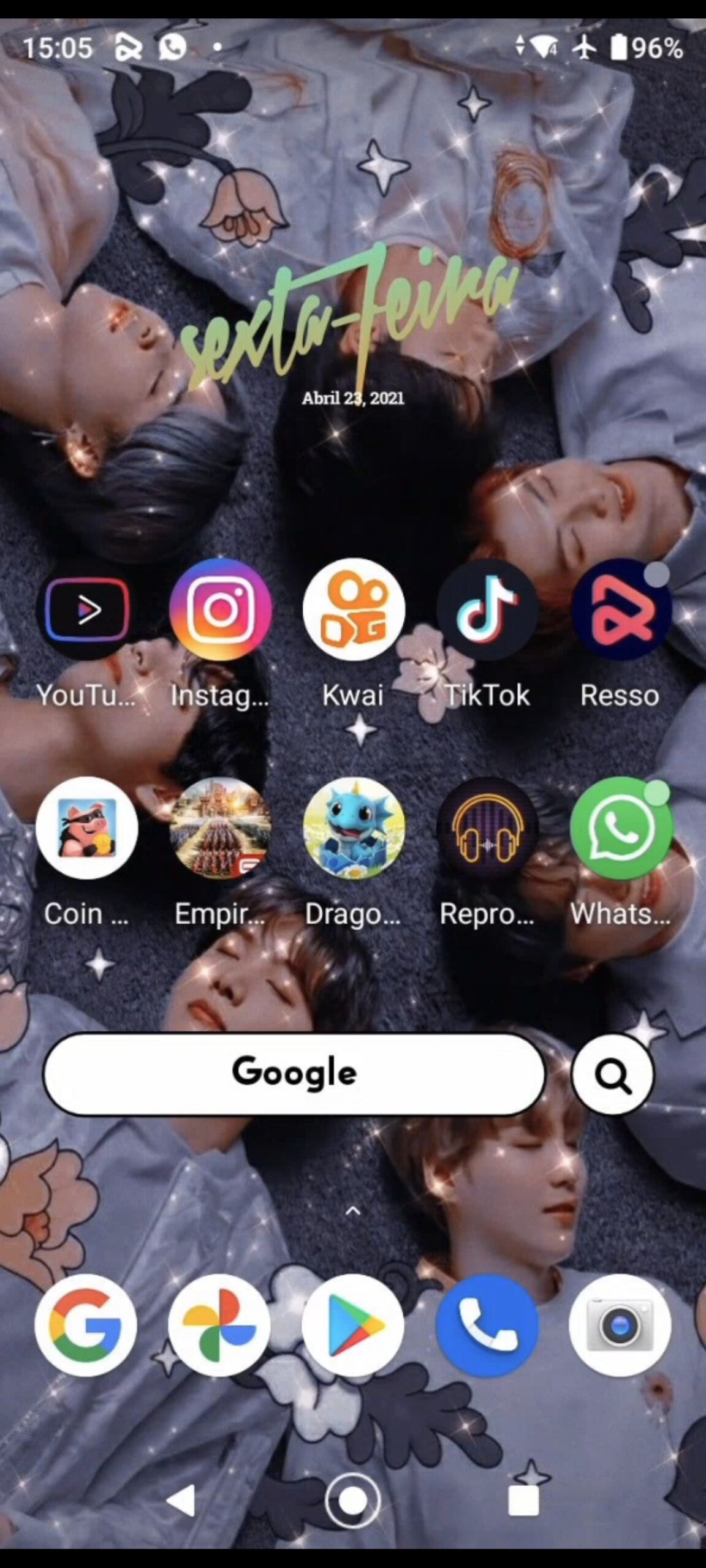Launch the Camera app
The width and height of the screenshot is (706, 1568).
point(620,1325)
